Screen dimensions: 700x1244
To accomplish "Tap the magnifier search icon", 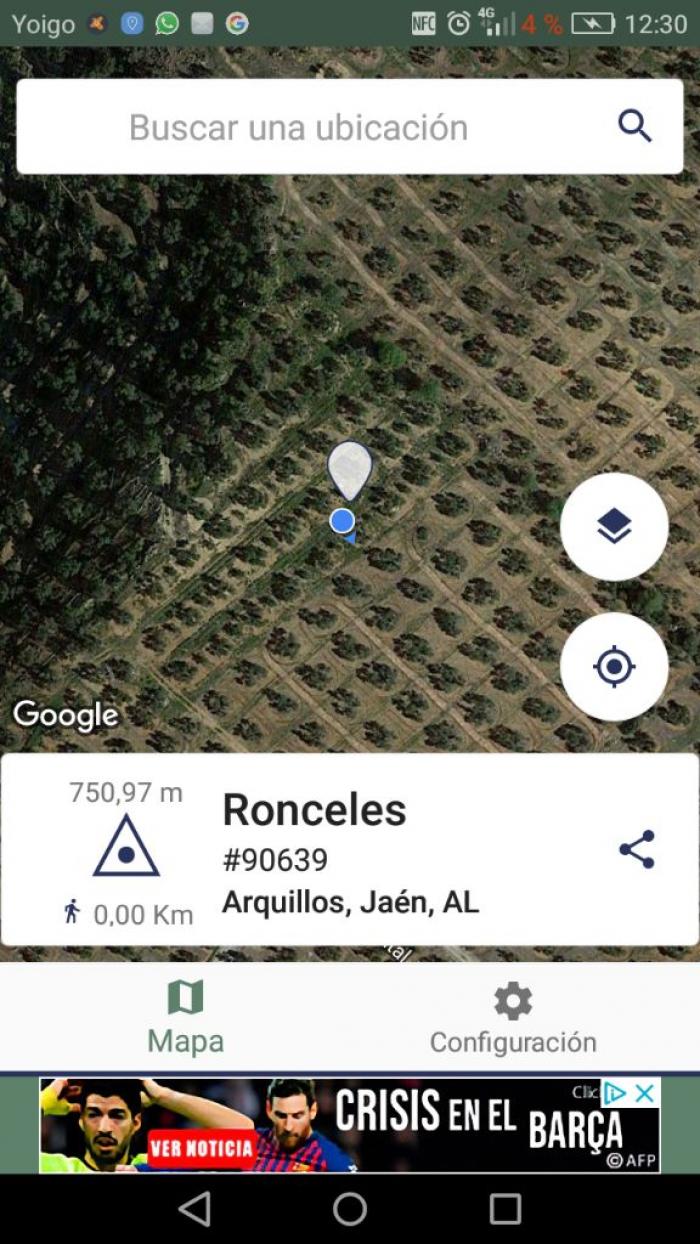I will point(635,127).
